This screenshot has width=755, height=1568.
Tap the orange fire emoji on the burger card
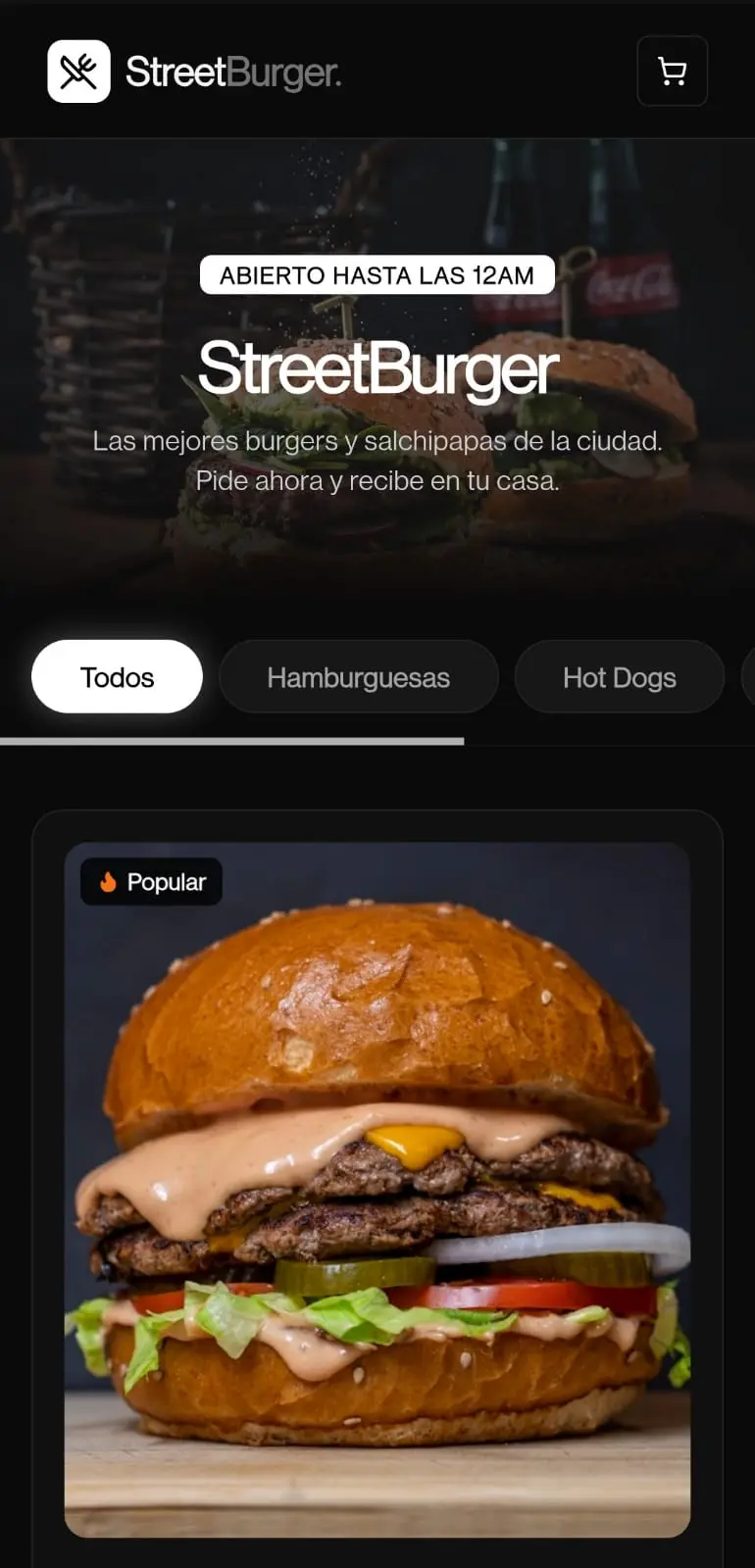click(110, 881)
